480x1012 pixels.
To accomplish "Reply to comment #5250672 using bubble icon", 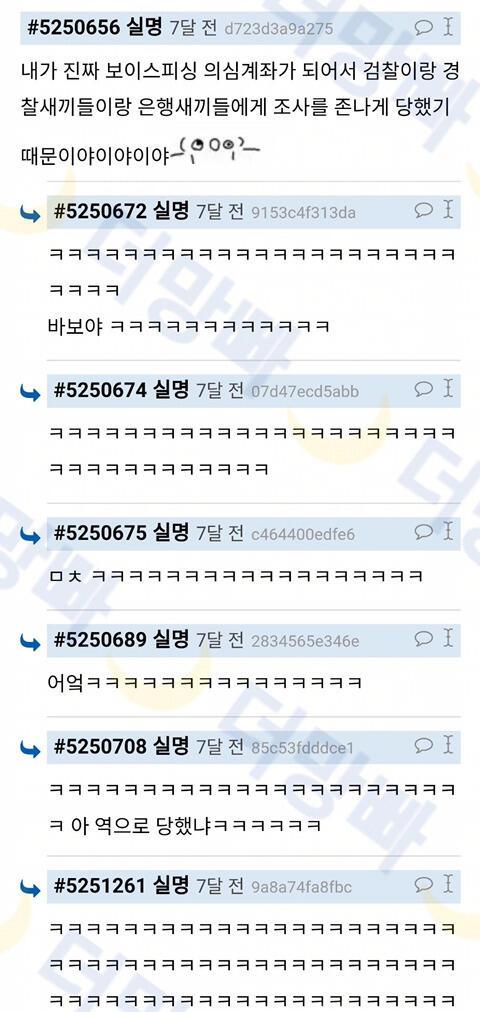I will click(x=423, y=209).
